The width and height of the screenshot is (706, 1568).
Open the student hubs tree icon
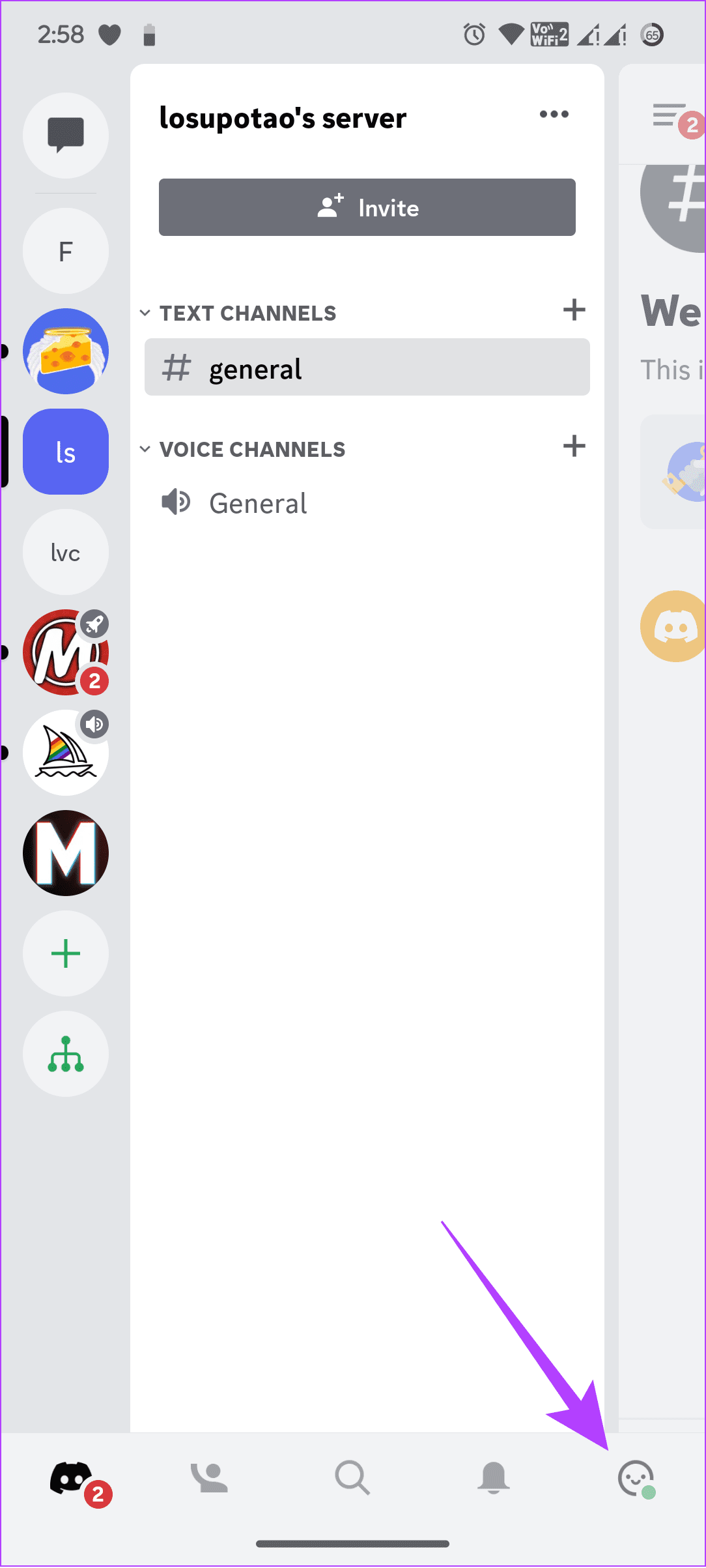[66, 1054]
